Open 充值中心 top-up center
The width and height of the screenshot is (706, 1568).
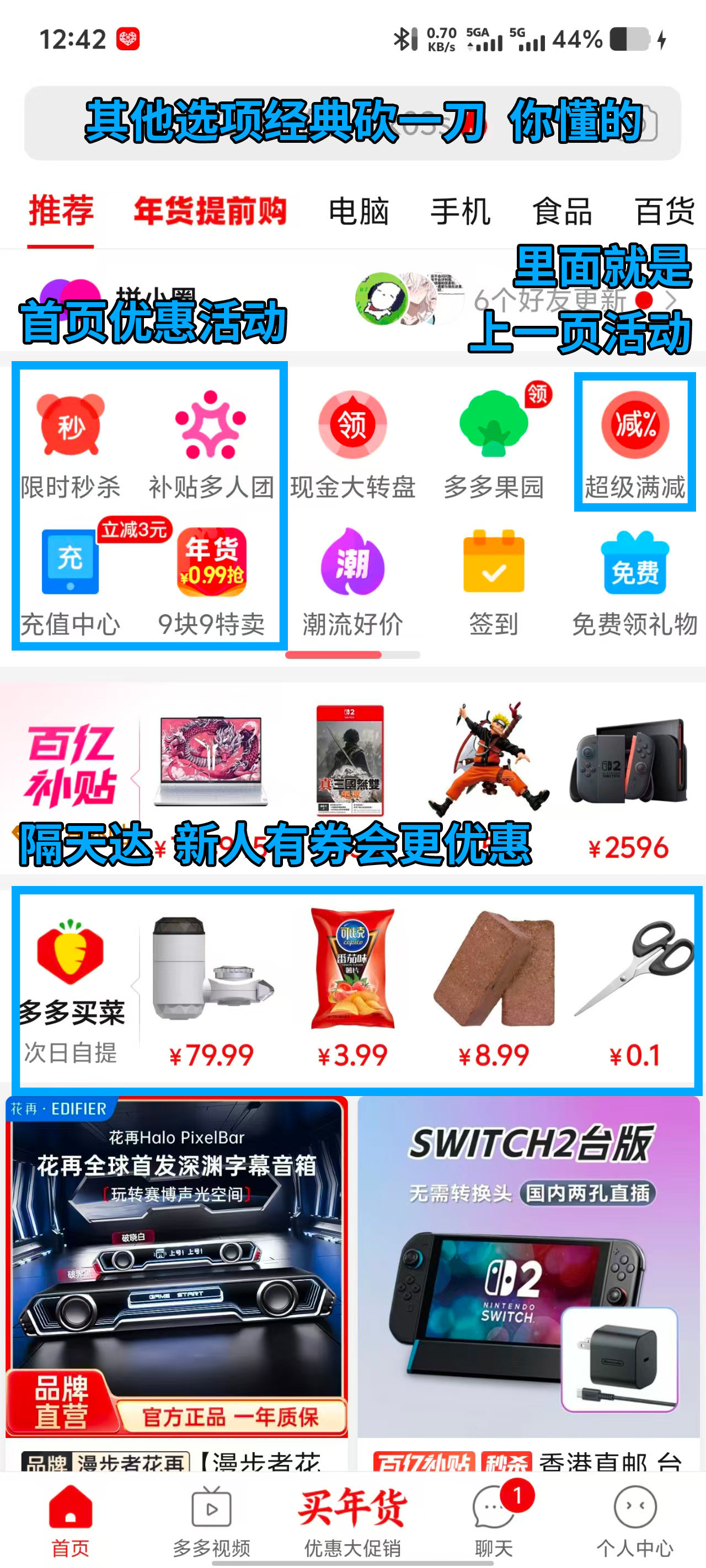(71, 581)
